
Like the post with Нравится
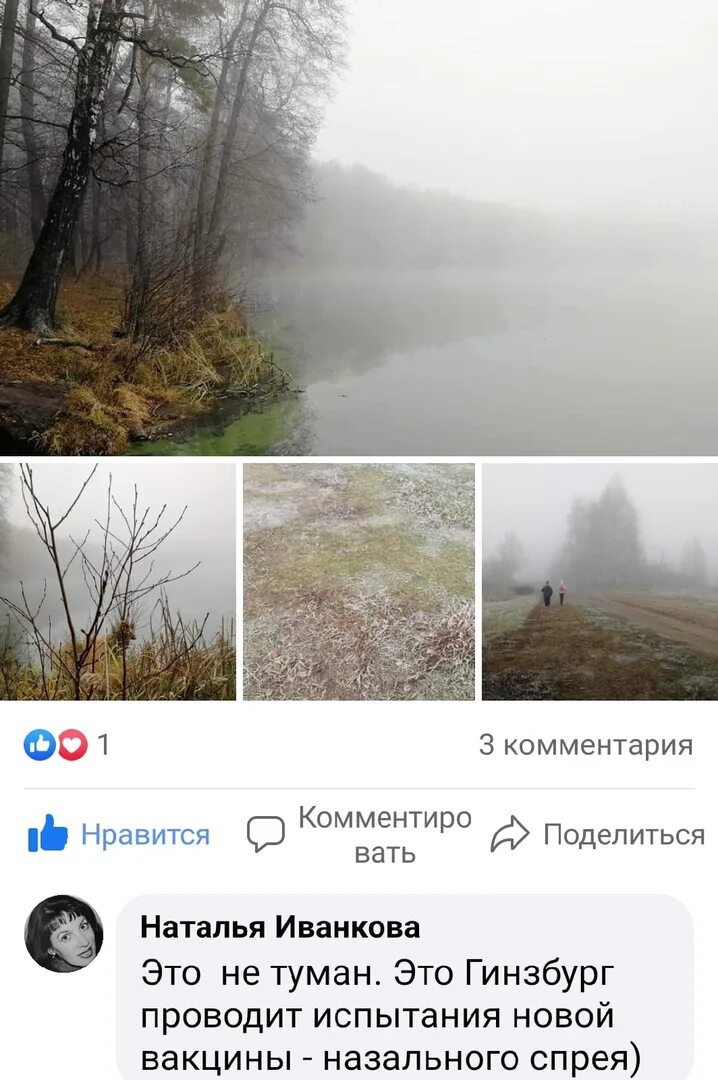click(x=120, y=835)
